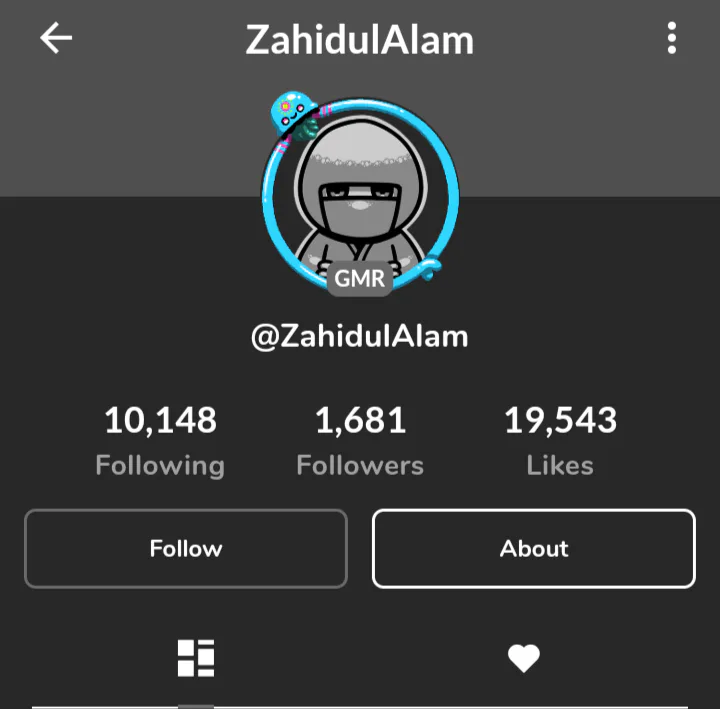720x709 pixels.
Task: Open the About section
Action: pos(534,548)
